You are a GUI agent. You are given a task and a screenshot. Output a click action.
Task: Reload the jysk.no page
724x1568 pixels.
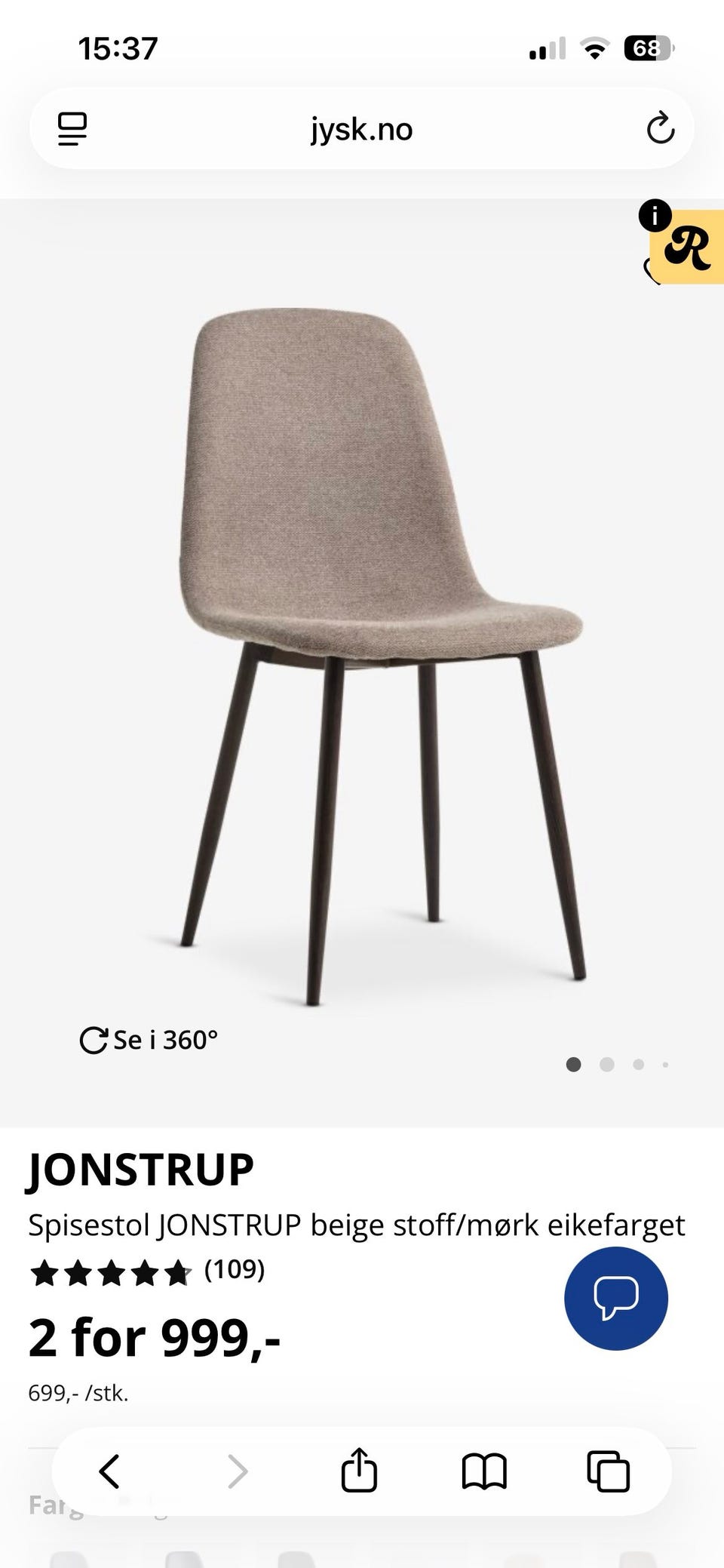click(x=660, y=128)
